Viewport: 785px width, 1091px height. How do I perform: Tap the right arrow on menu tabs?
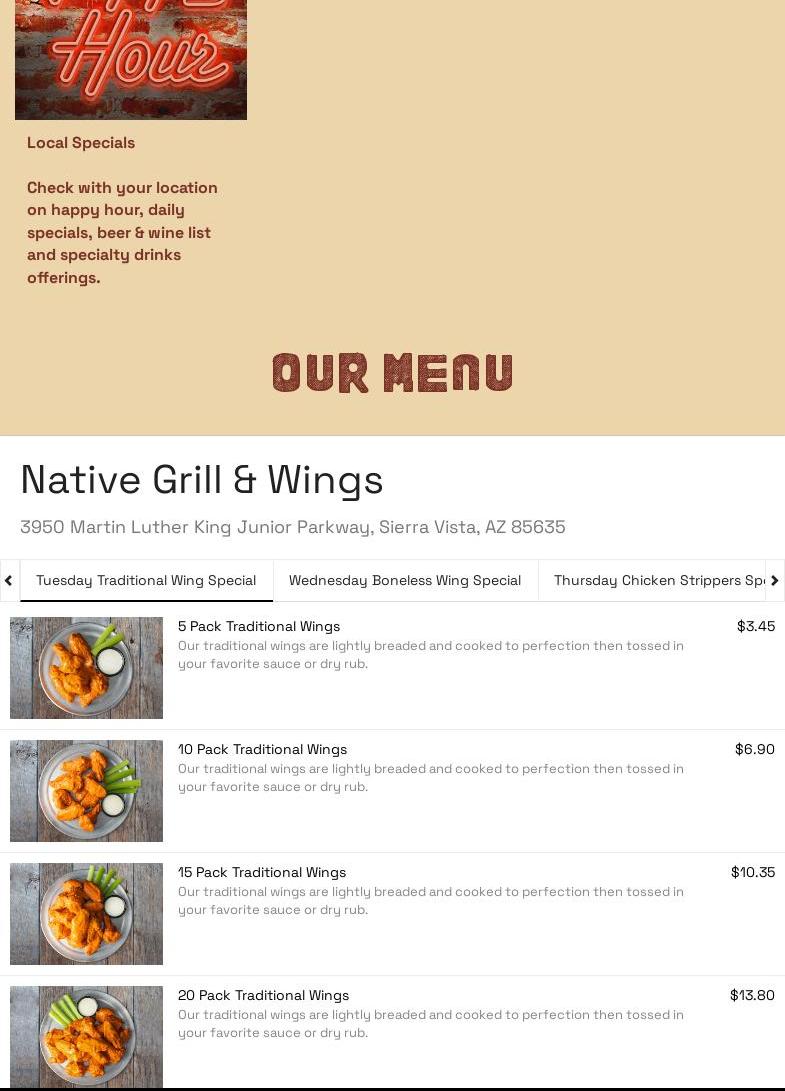(775, 580)
